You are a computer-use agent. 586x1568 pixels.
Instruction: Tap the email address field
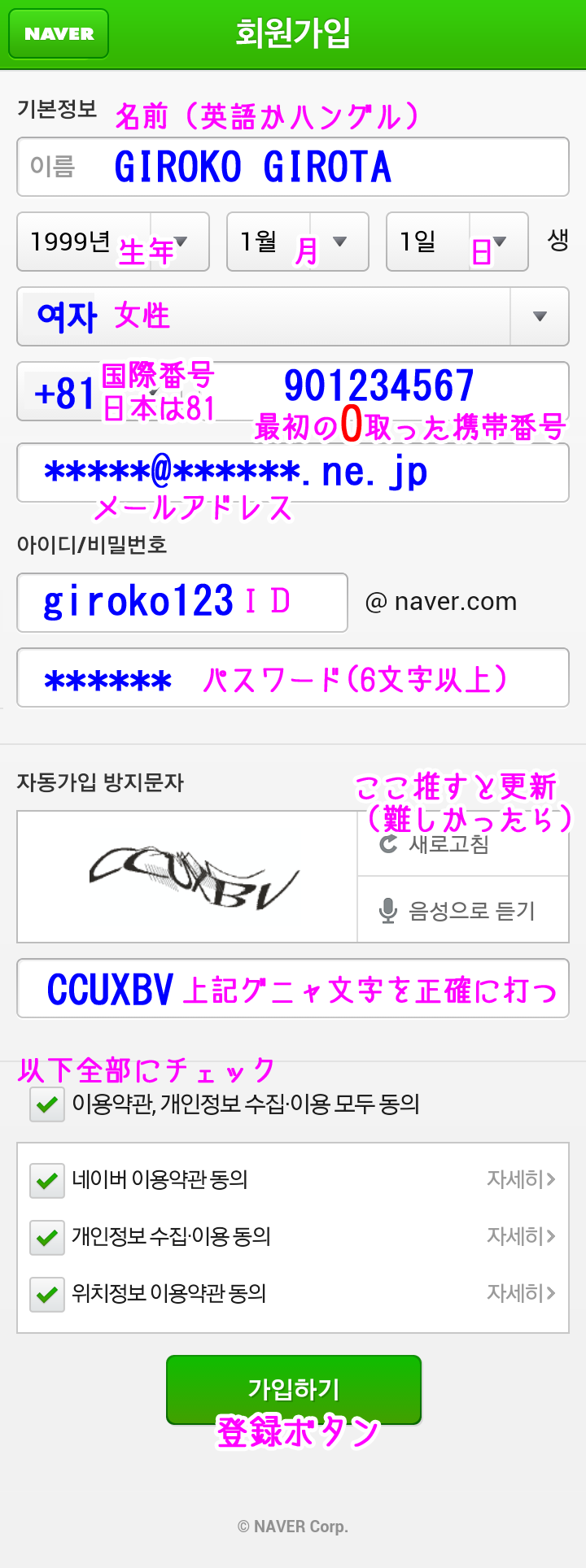tap(293, 473)
